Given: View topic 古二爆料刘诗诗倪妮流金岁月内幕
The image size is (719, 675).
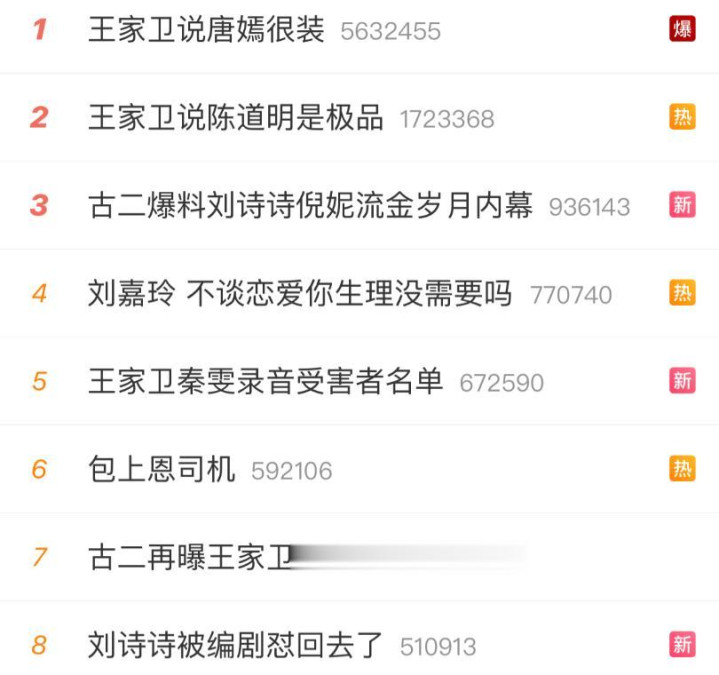Looking at the screenshot, I should click(x=310, y=206).
